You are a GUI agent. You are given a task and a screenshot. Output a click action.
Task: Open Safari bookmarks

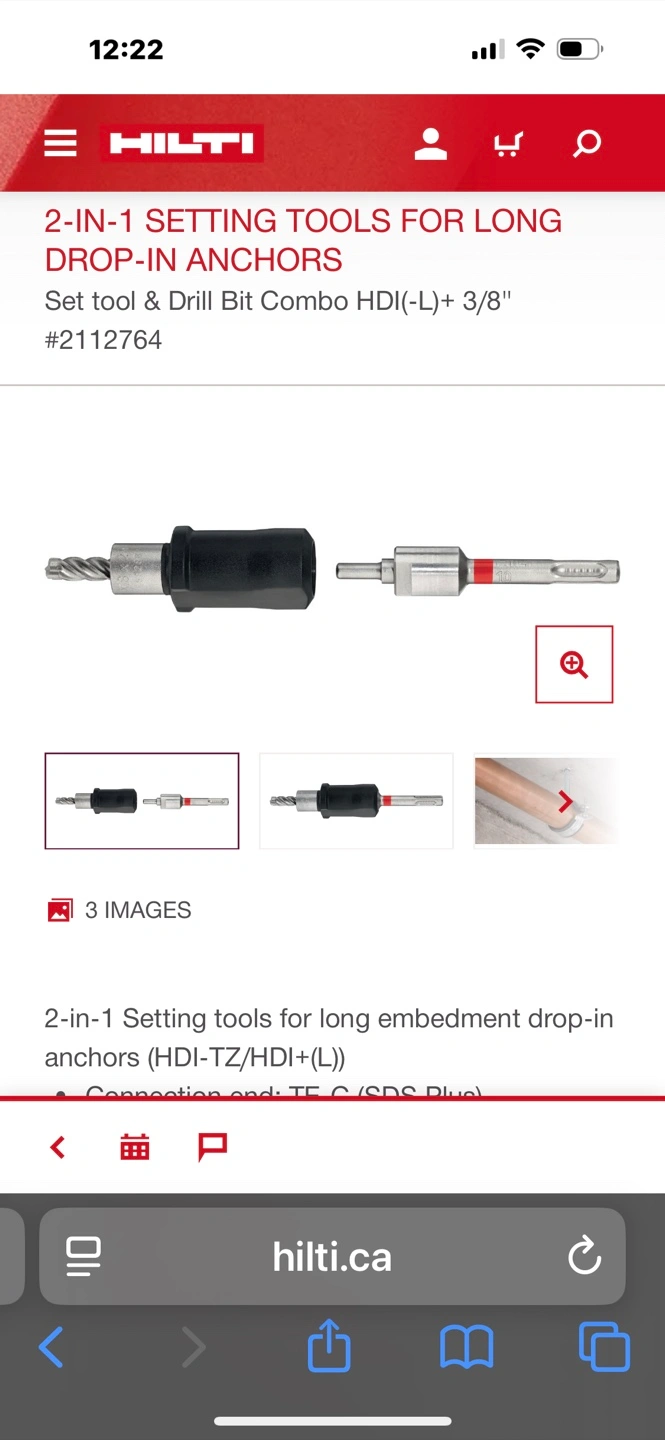(x=467, y=1348)
